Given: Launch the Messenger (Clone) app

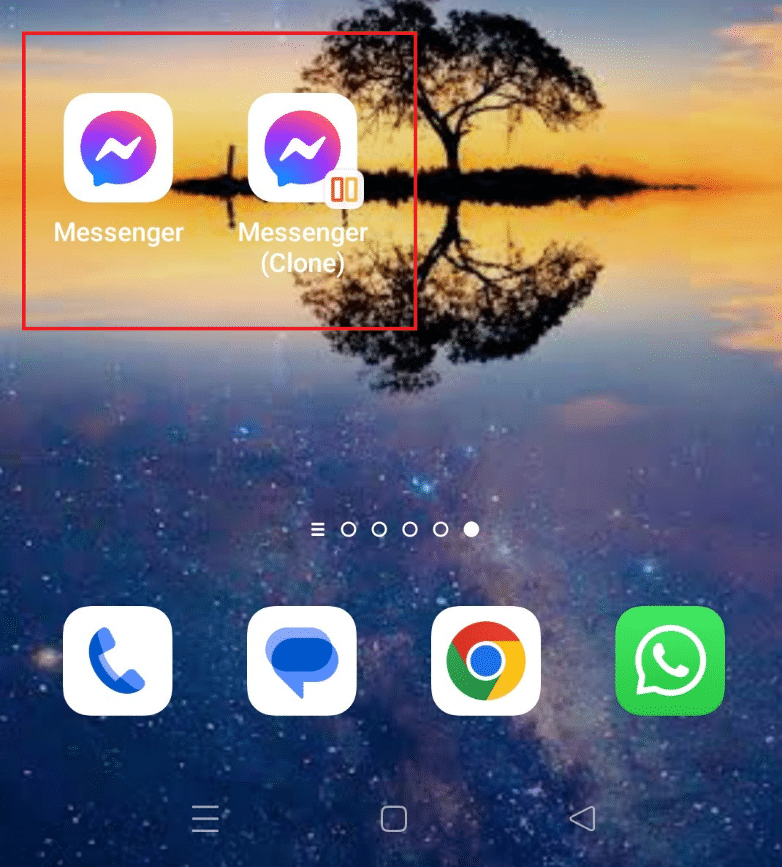Looking at the screenshot, I should point(302,148).
